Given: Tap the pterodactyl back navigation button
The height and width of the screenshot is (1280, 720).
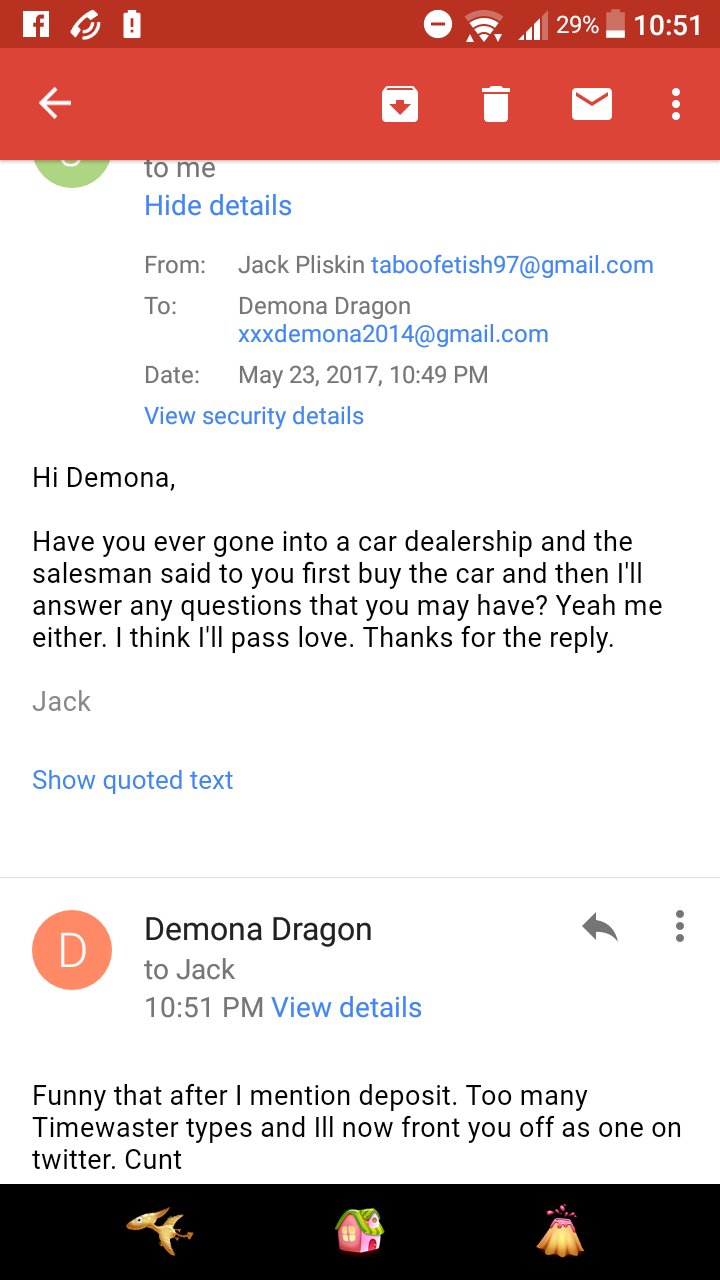Looking at the screenshot, I should [x=160, y=1231].
